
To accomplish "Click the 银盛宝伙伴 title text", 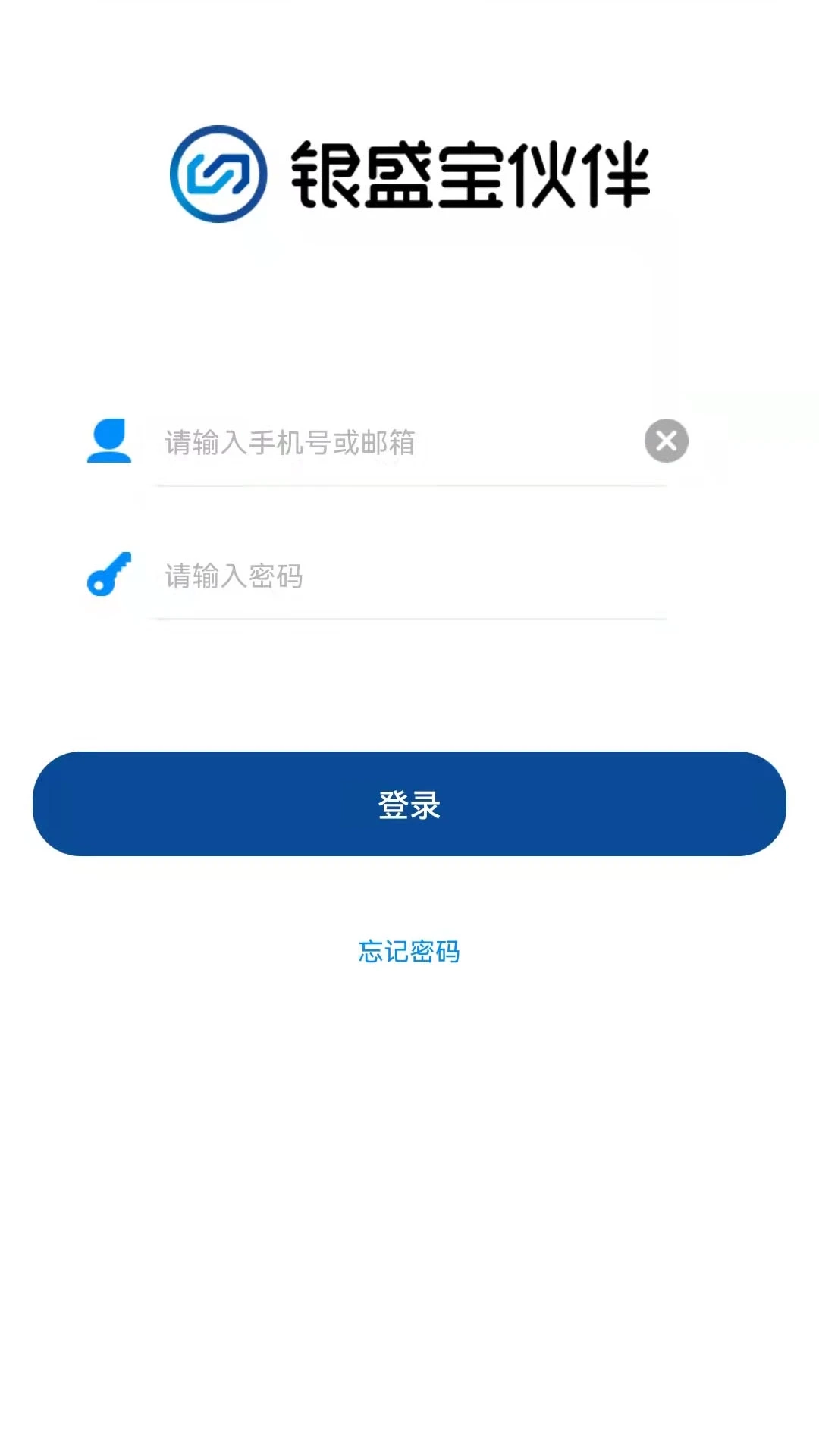I will coord(470,173).
